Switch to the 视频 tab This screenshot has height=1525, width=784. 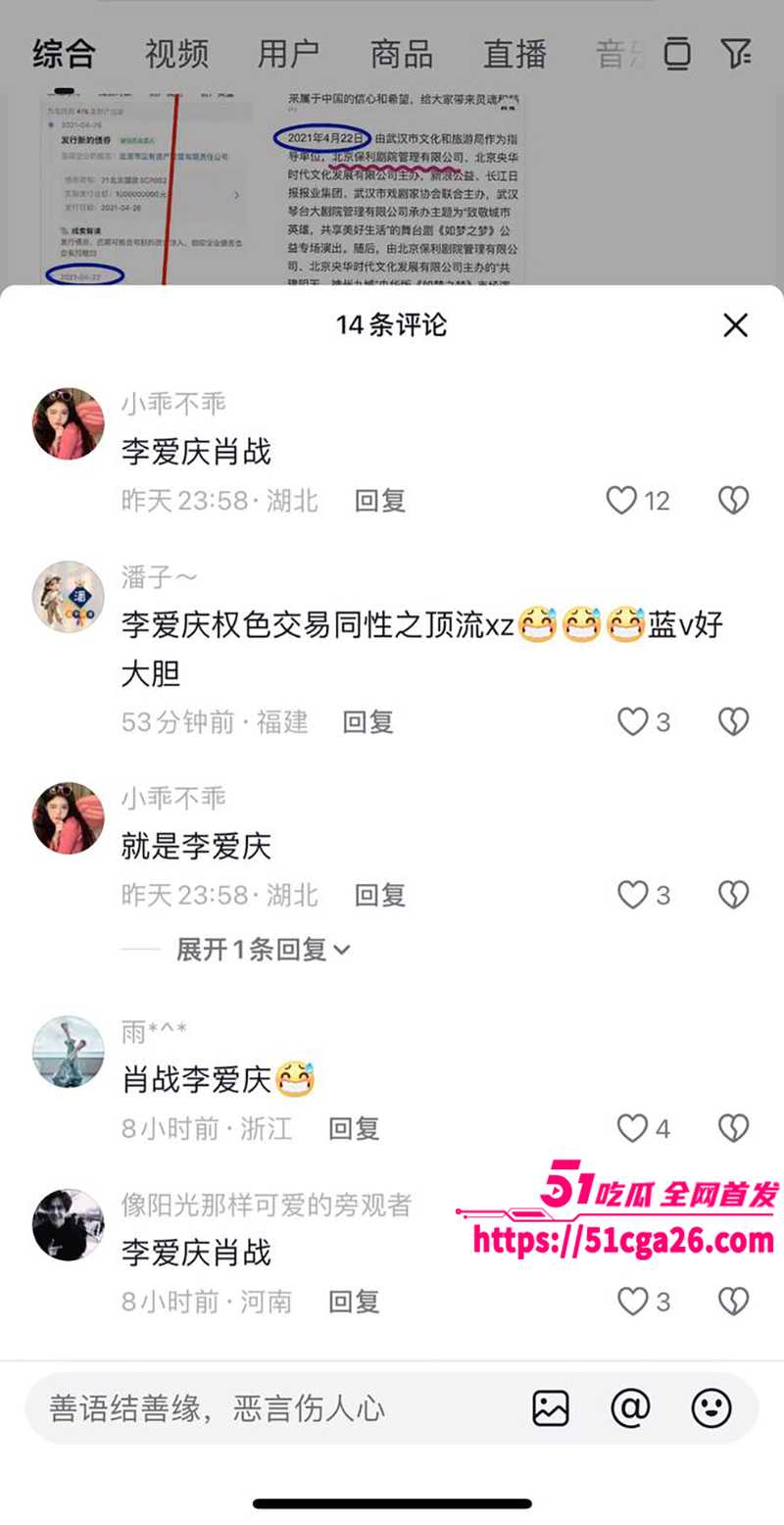click(x=176, y=54)
